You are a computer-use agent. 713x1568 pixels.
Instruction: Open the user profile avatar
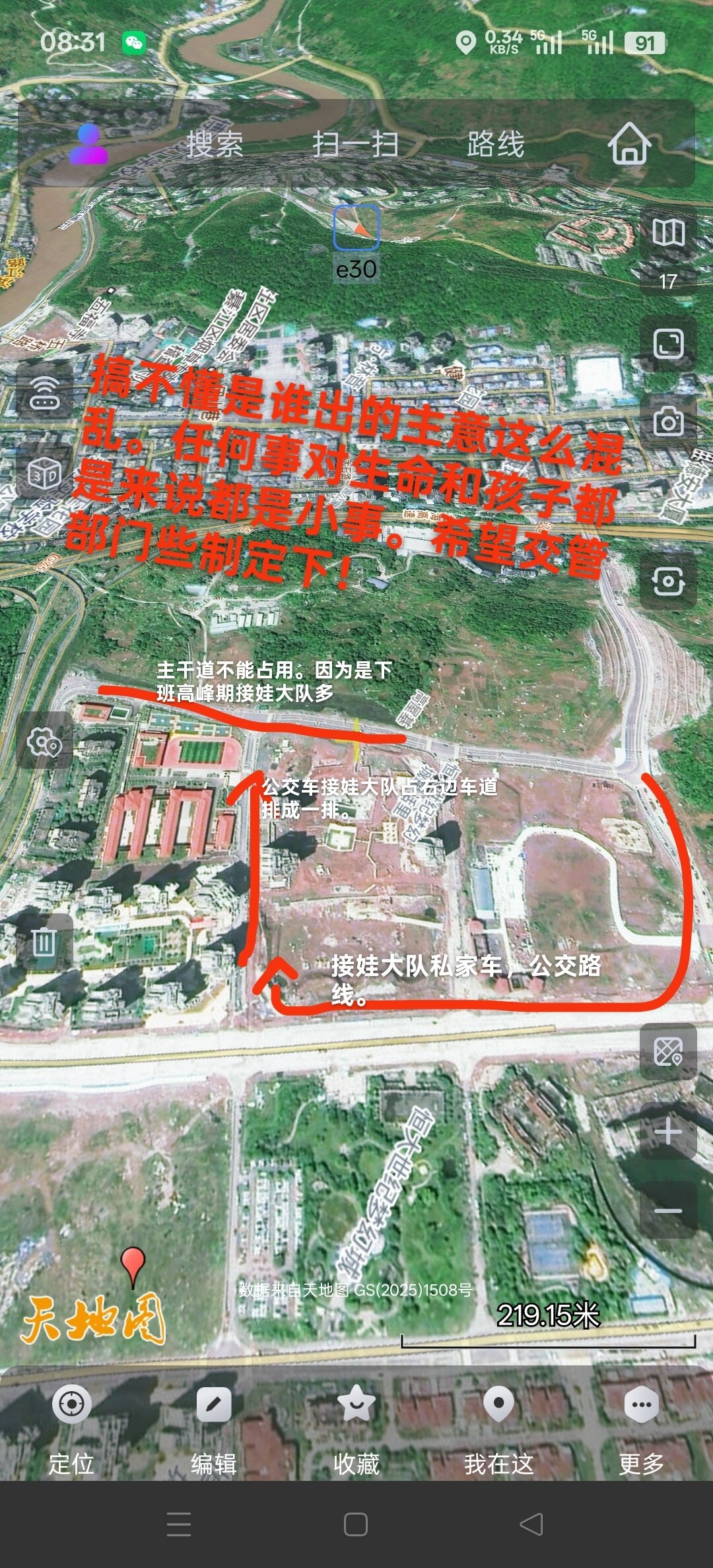tap(88, 145)
